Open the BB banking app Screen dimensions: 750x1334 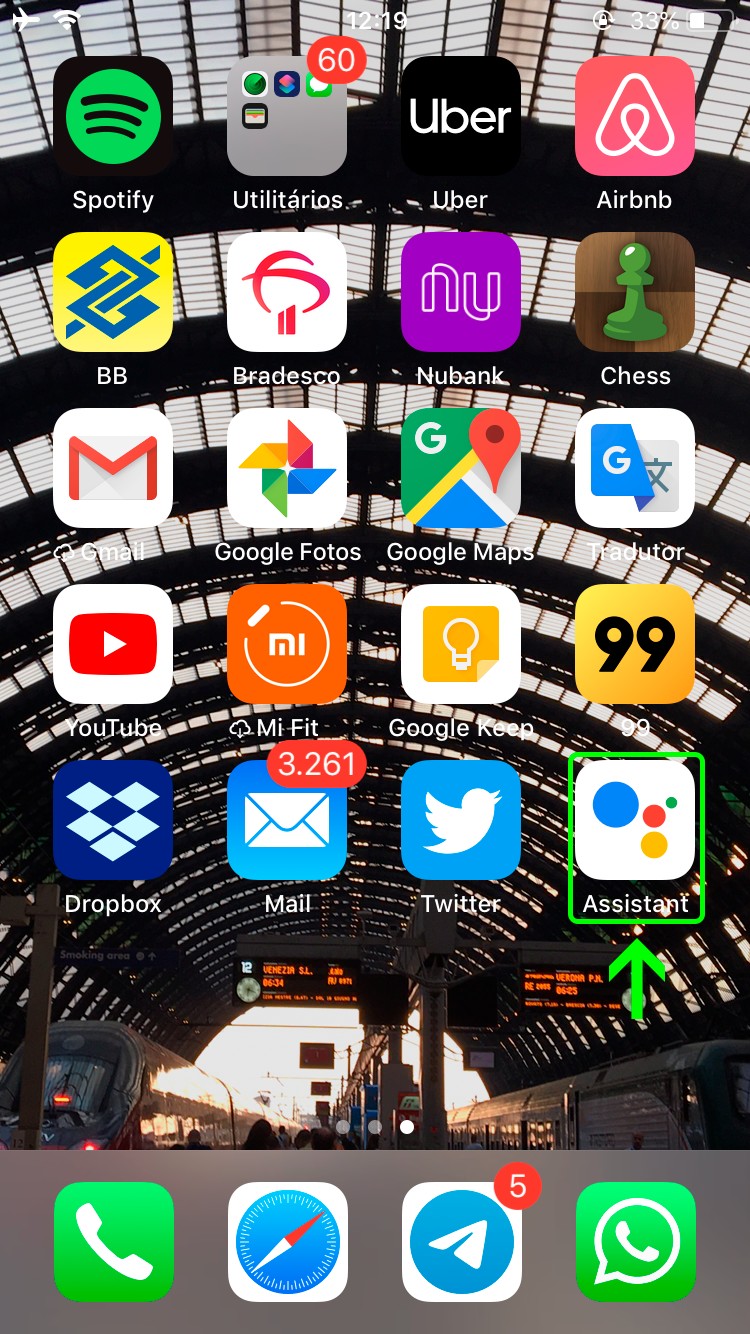pos(113,292)
